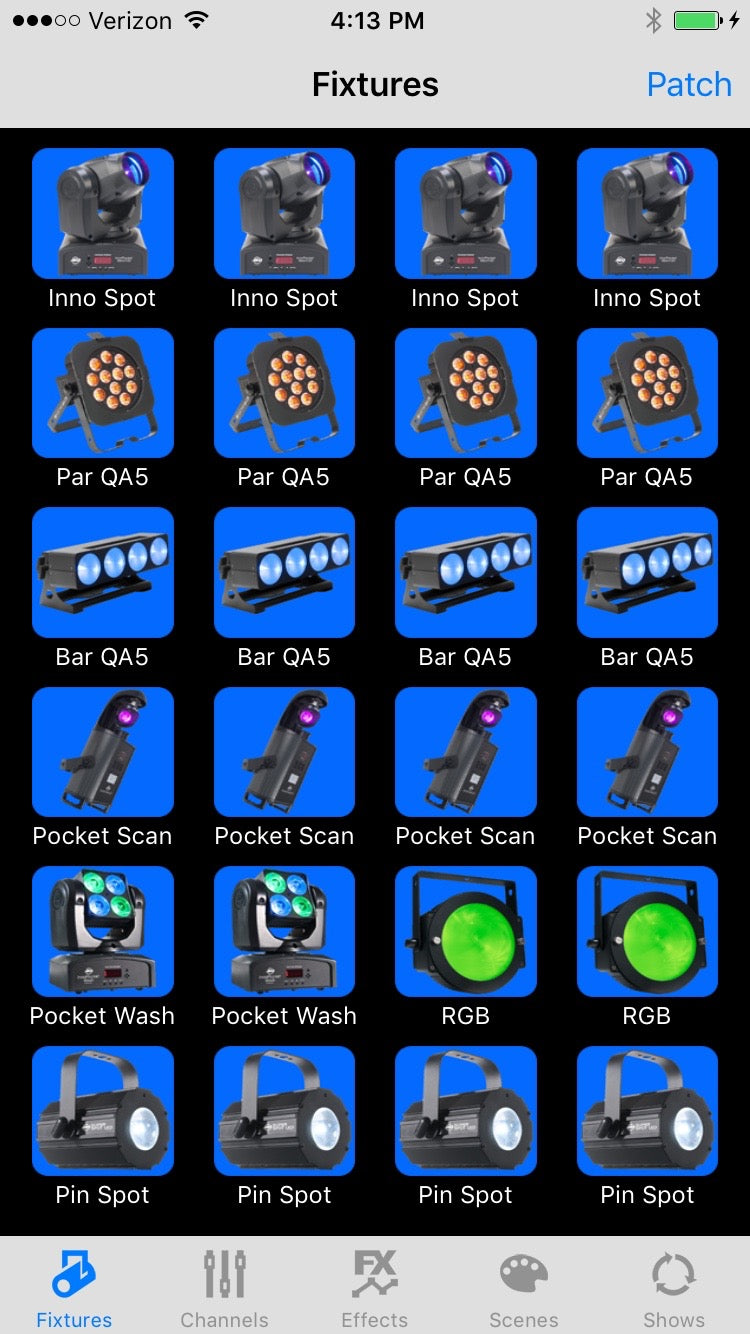Image resolution: width=750 pixels, height=1334 pixels.
Task: Switch to the Channels tab
Action: [x=224, y=1288]
